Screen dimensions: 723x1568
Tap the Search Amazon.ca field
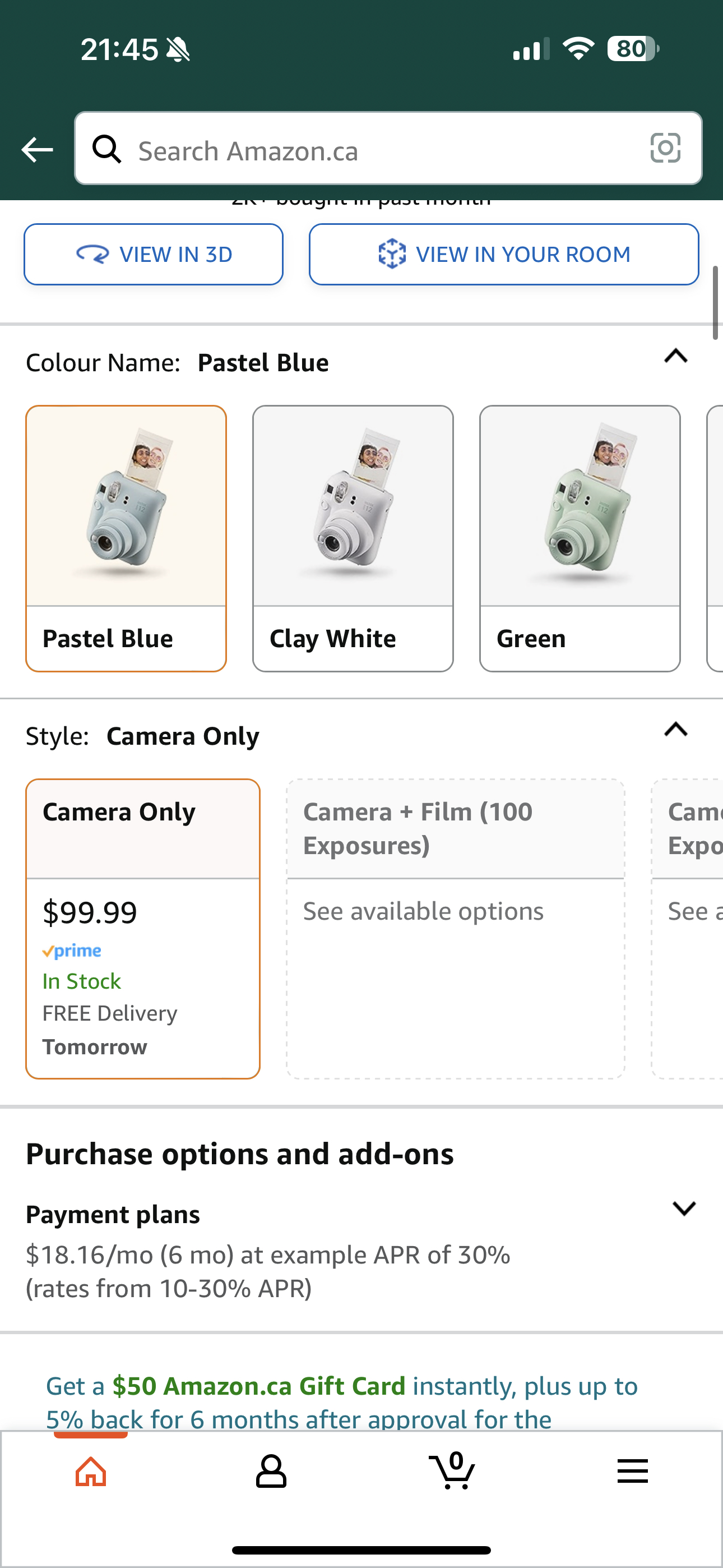click(x=388, y=148)
